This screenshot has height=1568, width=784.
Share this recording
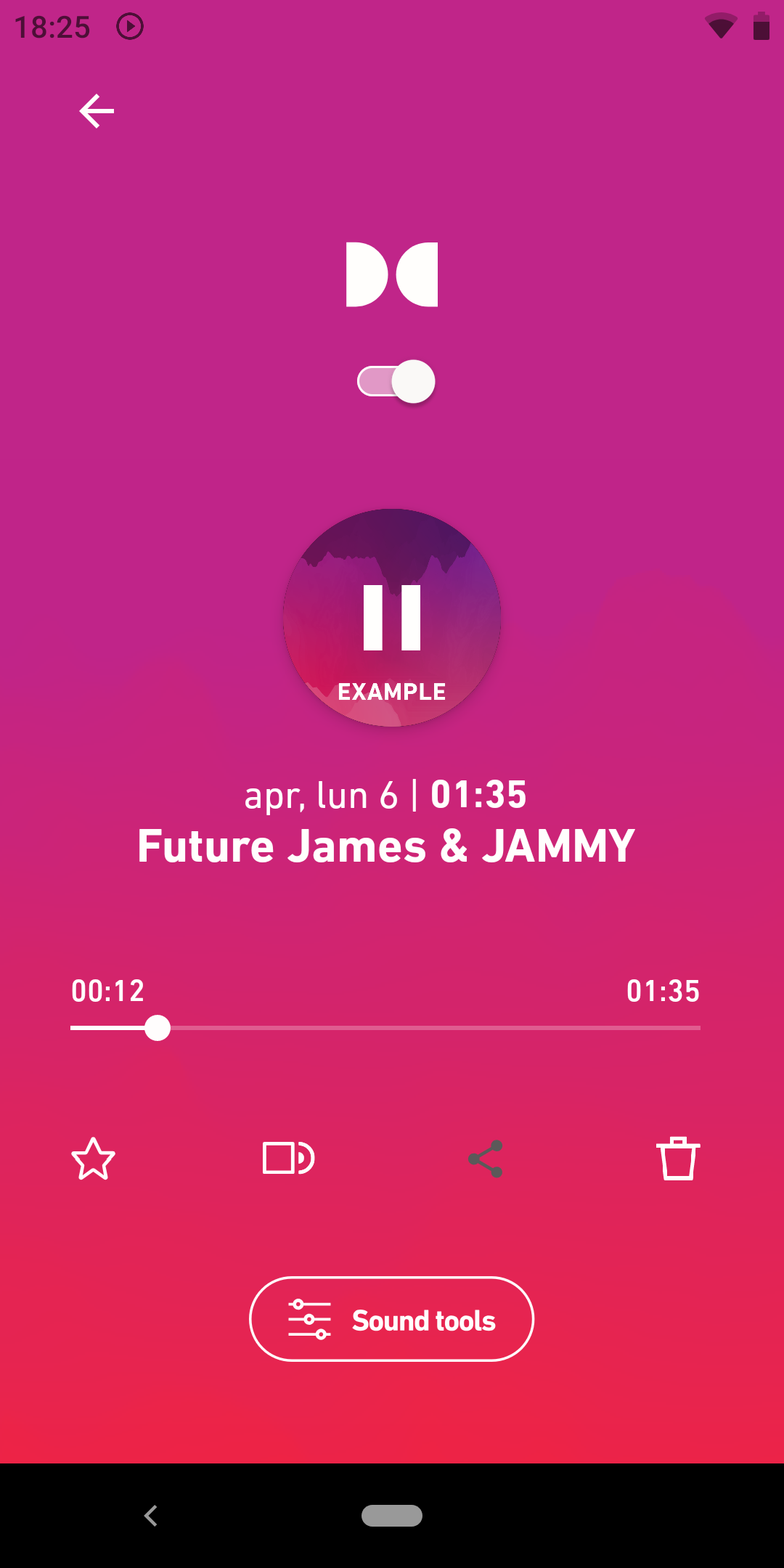coord(486,1159)
